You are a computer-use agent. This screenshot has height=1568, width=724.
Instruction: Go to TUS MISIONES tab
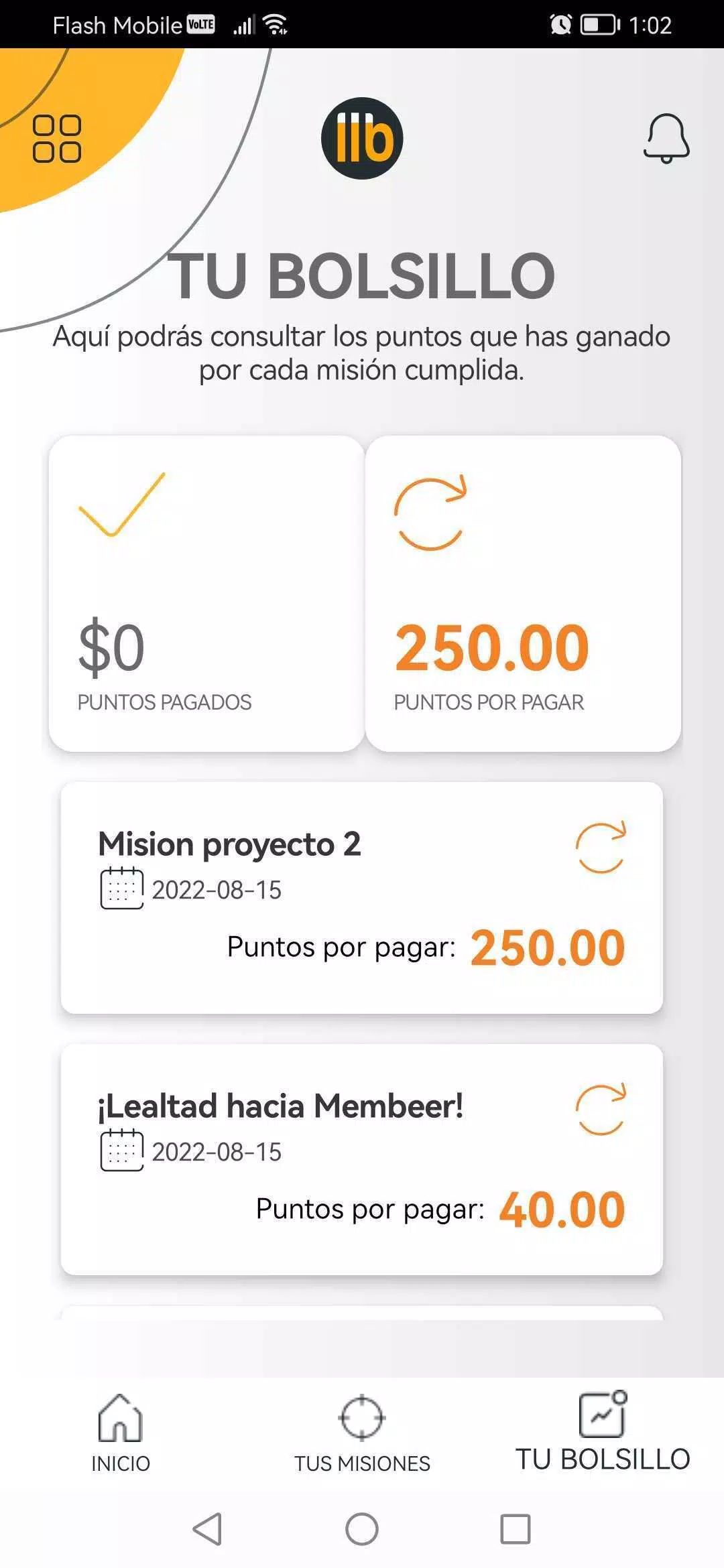362,1433
